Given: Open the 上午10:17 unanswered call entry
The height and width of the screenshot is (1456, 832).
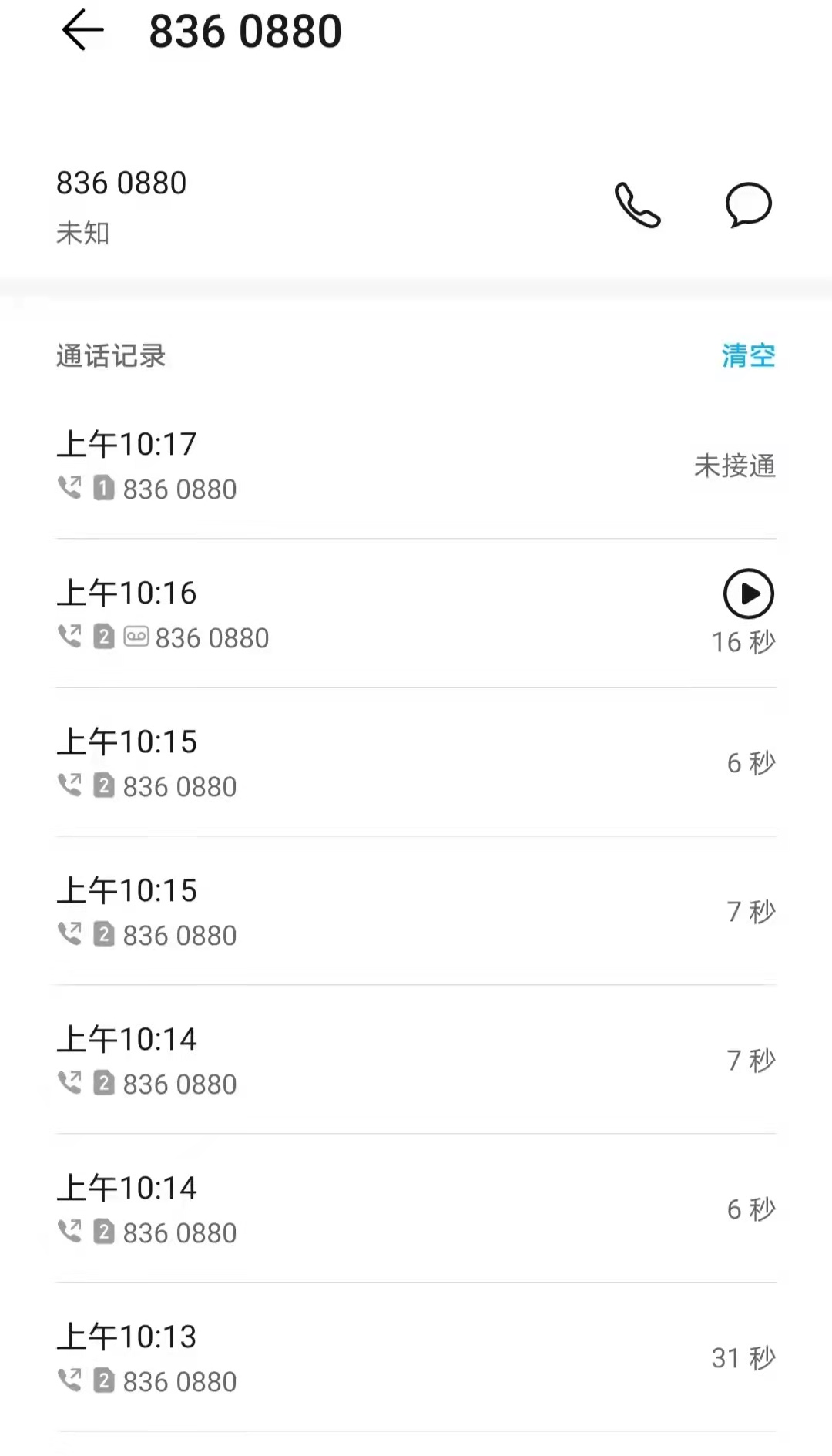Looking at the screenshot, I should click(416, 465).
